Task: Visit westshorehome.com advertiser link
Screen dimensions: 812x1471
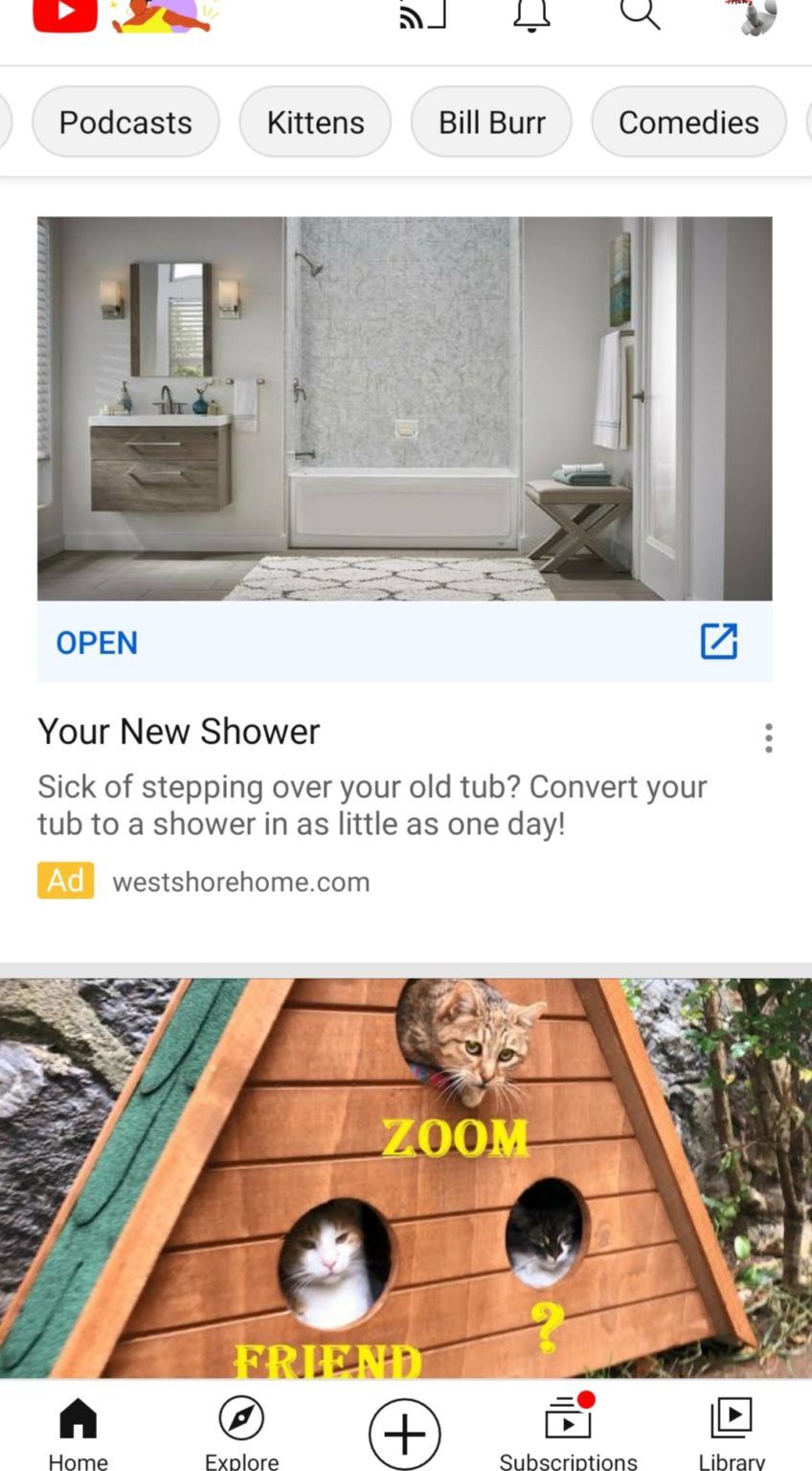Action: click(240, 882)
